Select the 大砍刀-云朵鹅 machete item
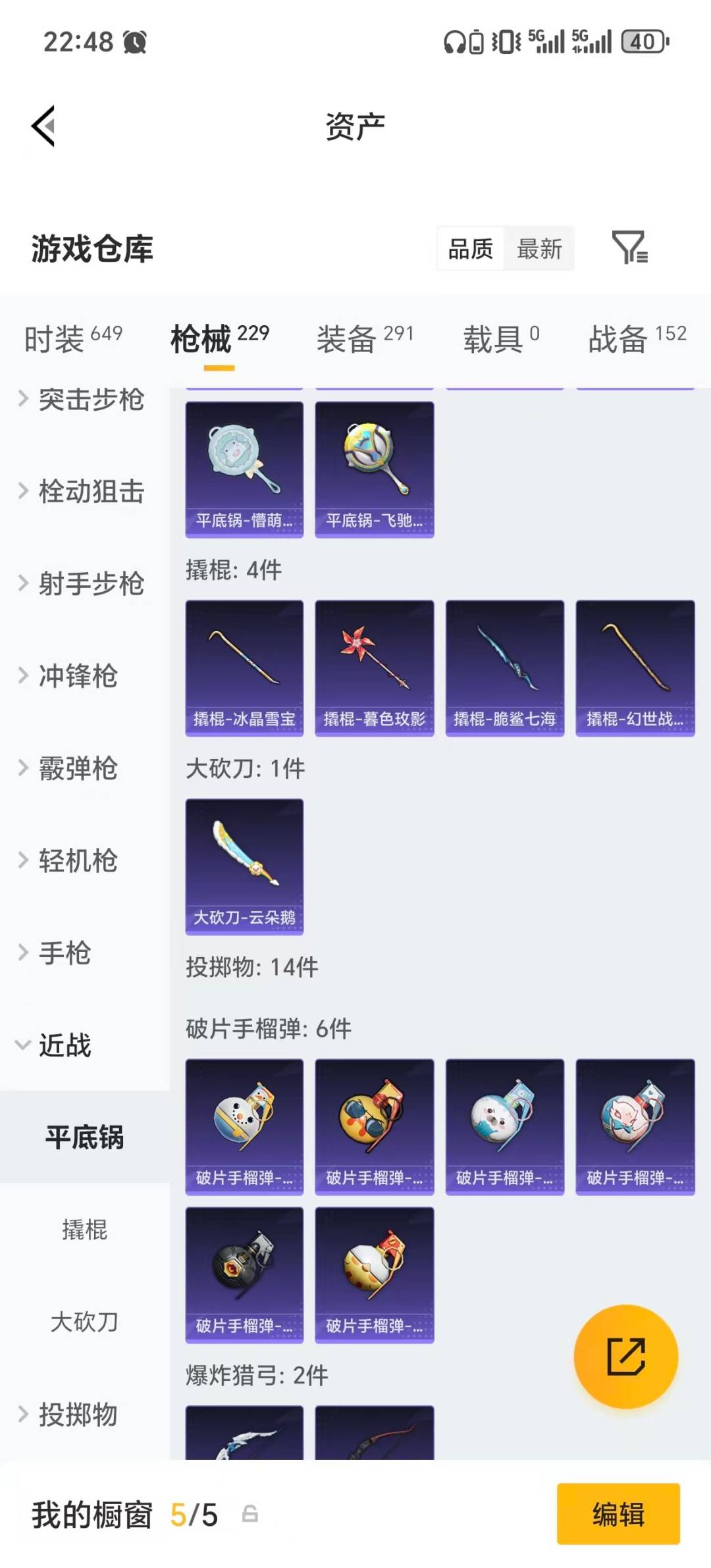 click(x=244, y=866)
